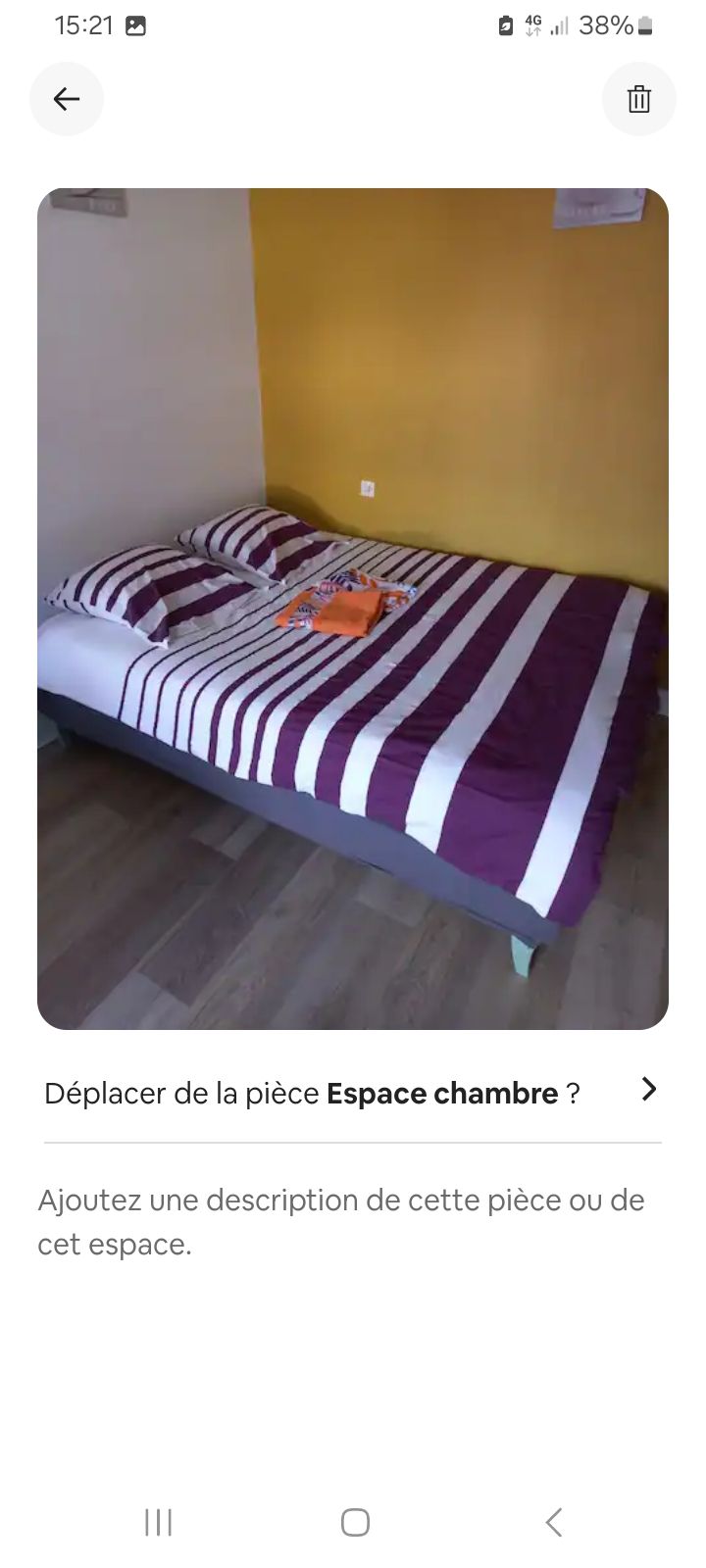
Task: Open the bedroom photo
Action: tap(353, 608)
